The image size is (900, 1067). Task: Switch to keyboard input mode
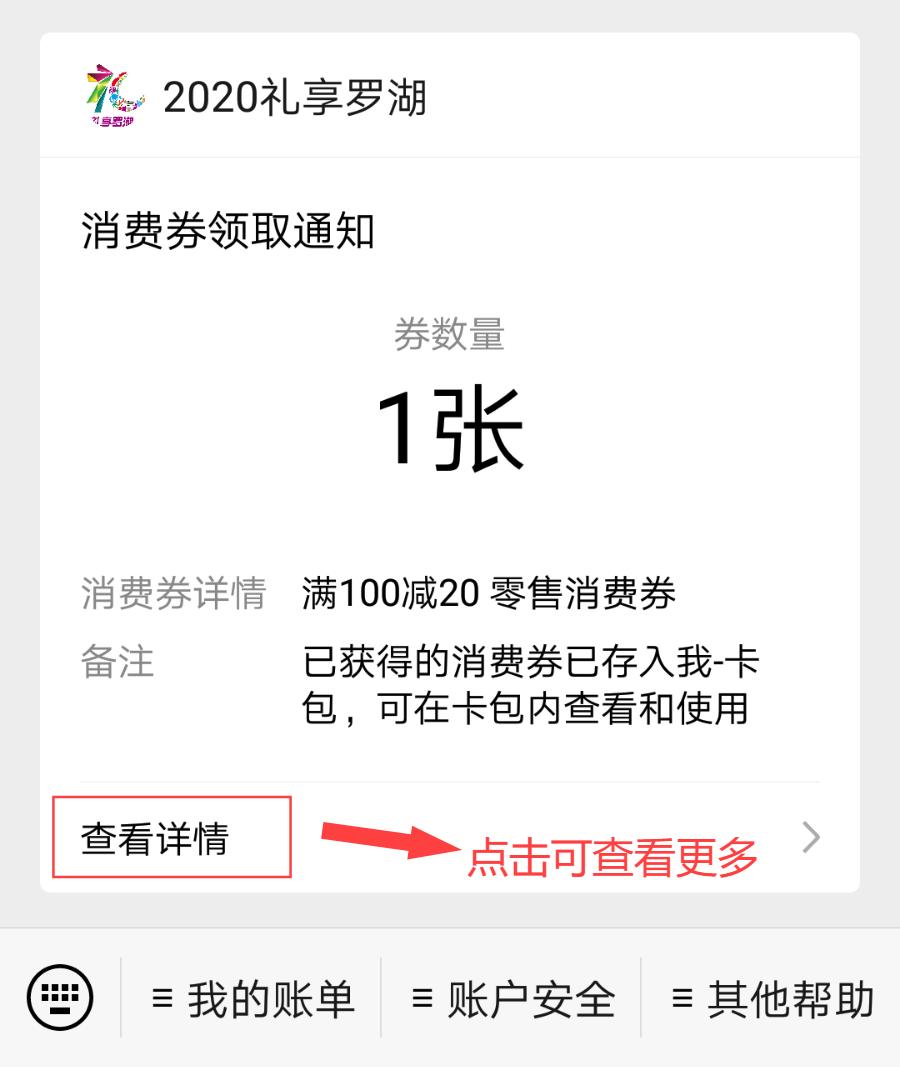pyautogui.click(x=60, y=998)
